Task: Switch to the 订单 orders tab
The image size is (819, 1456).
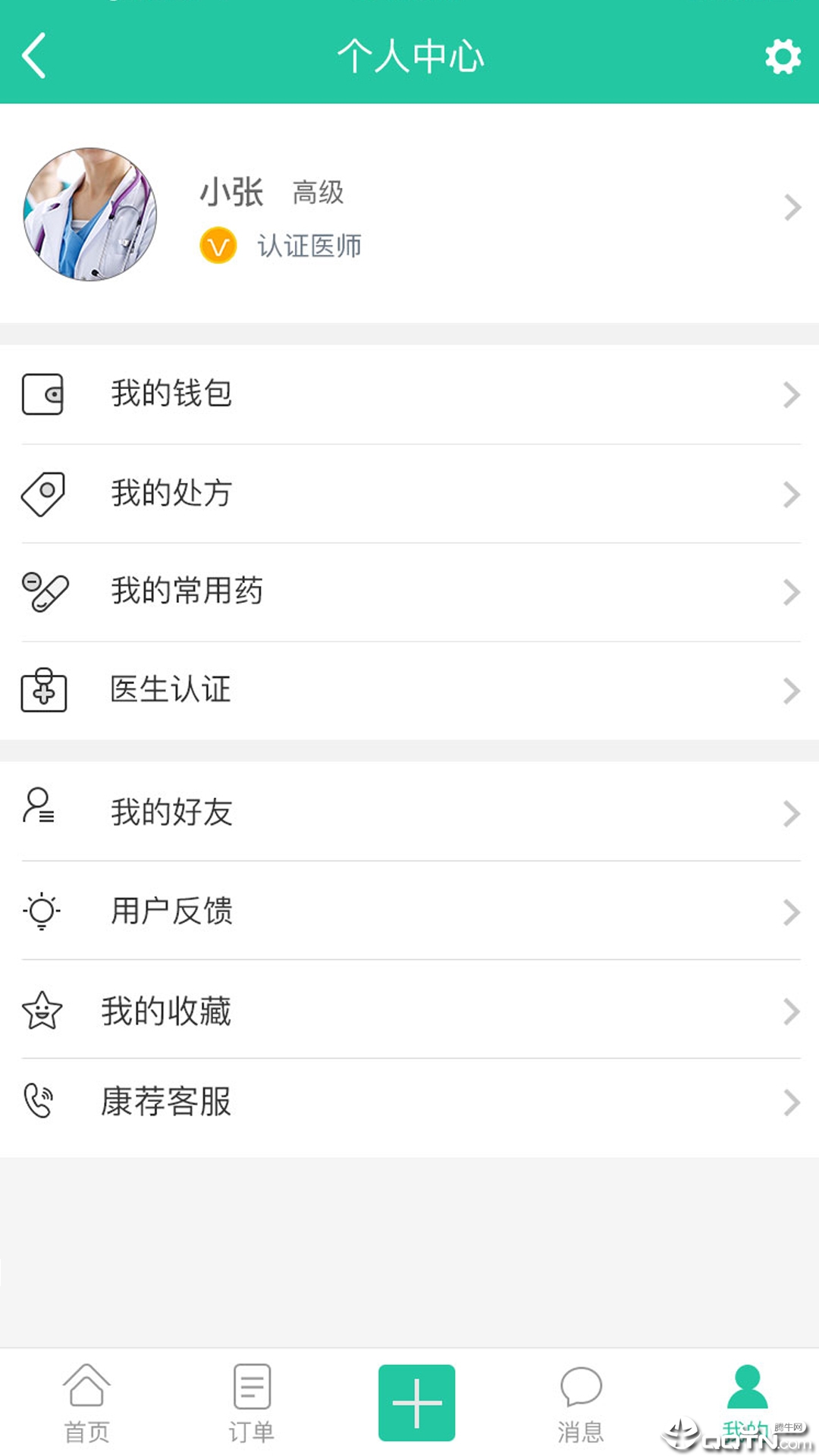Action: coord(252,1403)
